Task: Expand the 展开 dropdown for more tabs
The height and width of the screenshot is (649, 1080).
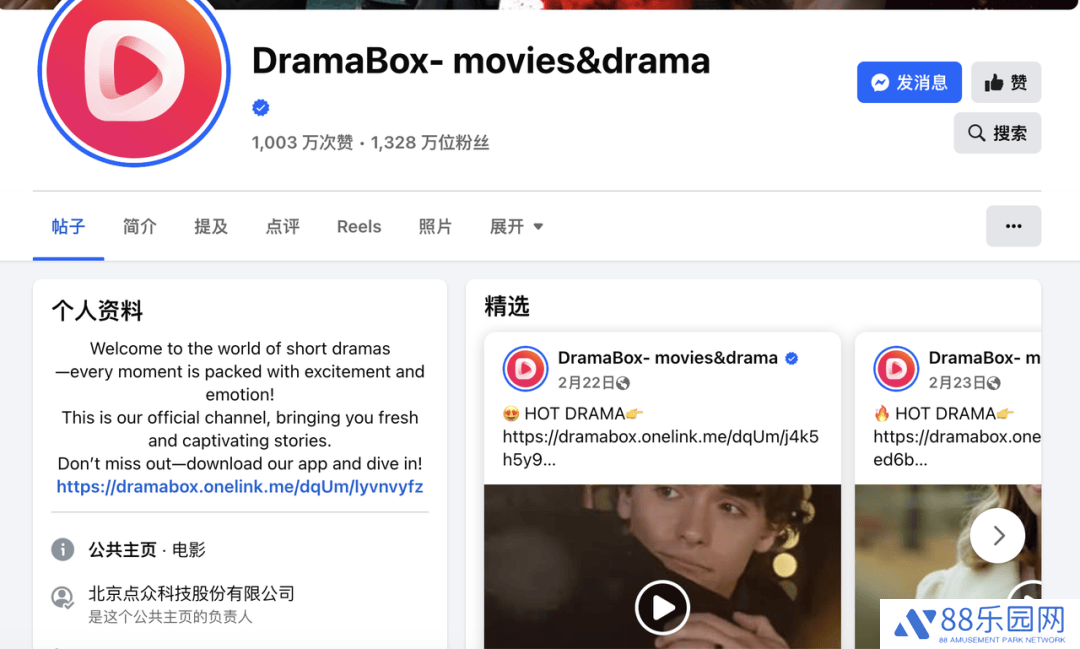Action: point(516,227)
